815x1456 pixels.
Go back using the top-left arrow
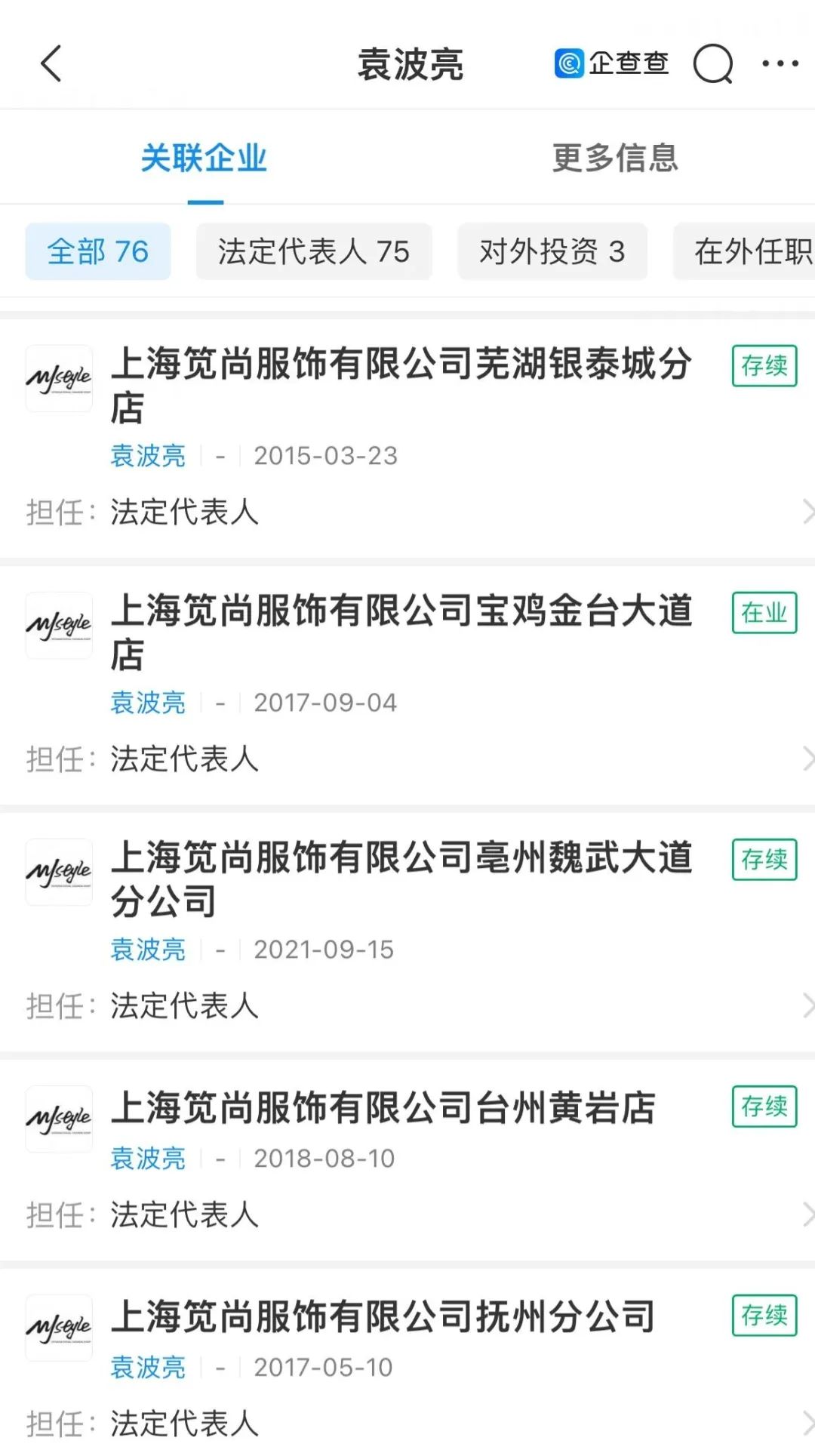(x=51, y=63)
